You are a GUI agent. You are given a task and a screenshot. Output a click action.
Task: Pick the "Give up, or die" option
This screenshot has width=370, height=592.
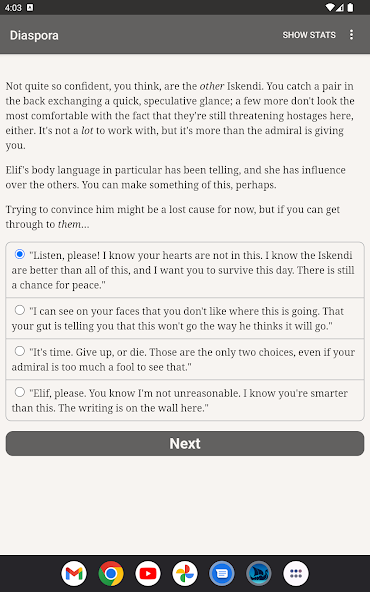[185, 359]
